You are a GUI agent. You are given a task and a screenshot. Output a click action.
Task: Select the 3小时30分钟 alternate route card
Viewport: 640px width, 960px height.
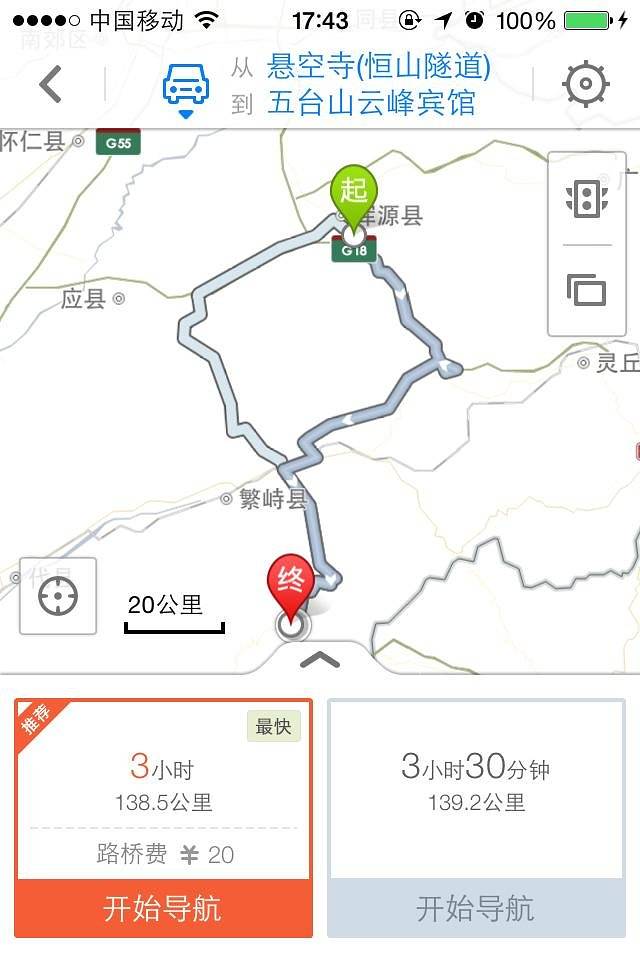pos(476,785)
